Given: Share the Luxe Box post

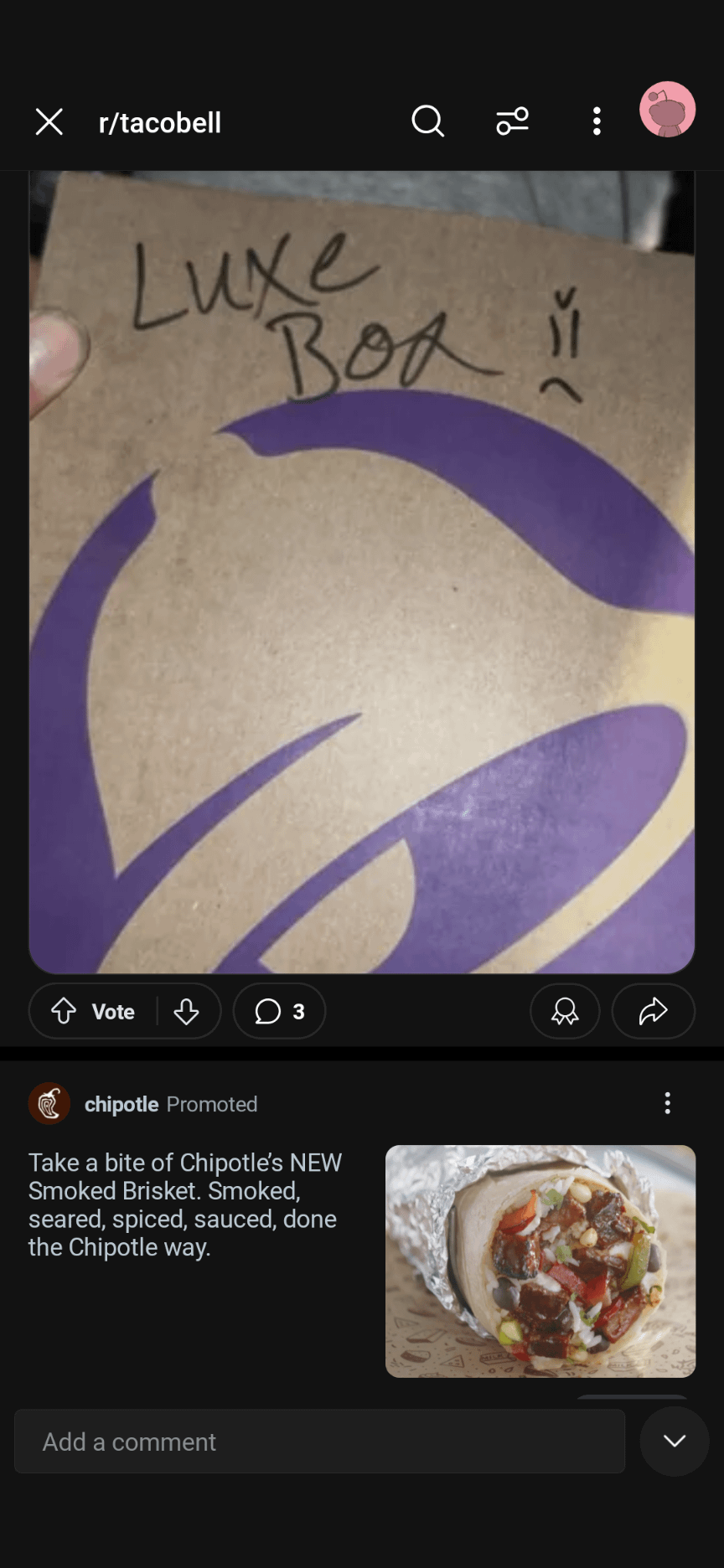Looking at the screenshot, I should point(653,1011).
